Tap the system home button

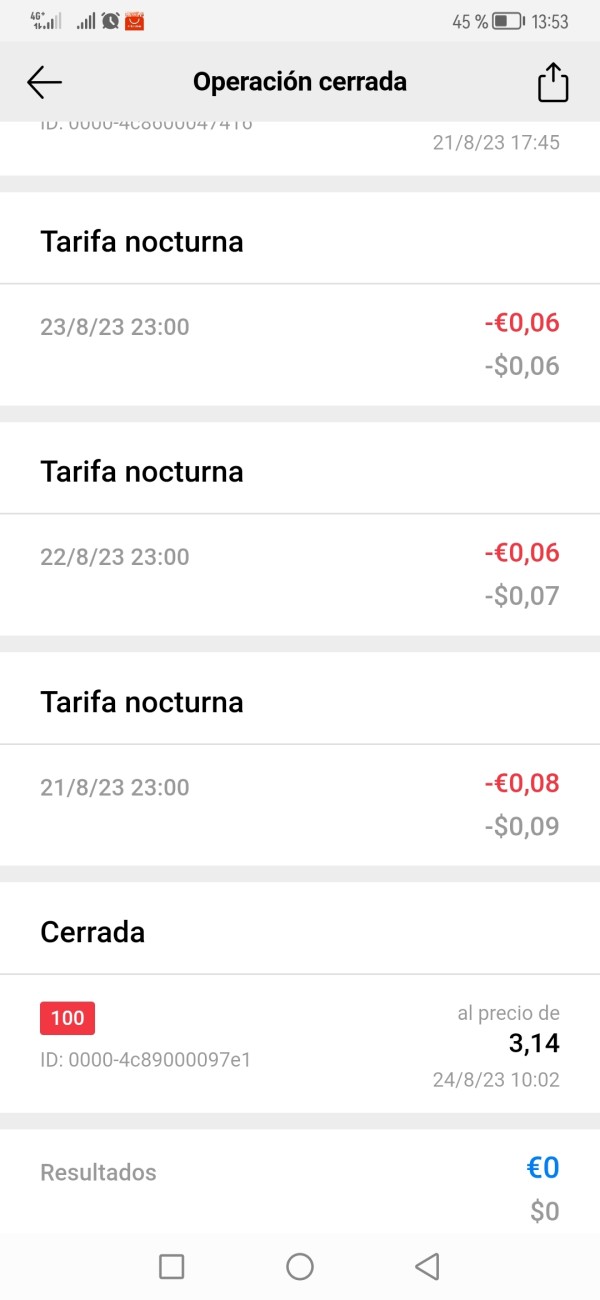(x=300, y=1267)
